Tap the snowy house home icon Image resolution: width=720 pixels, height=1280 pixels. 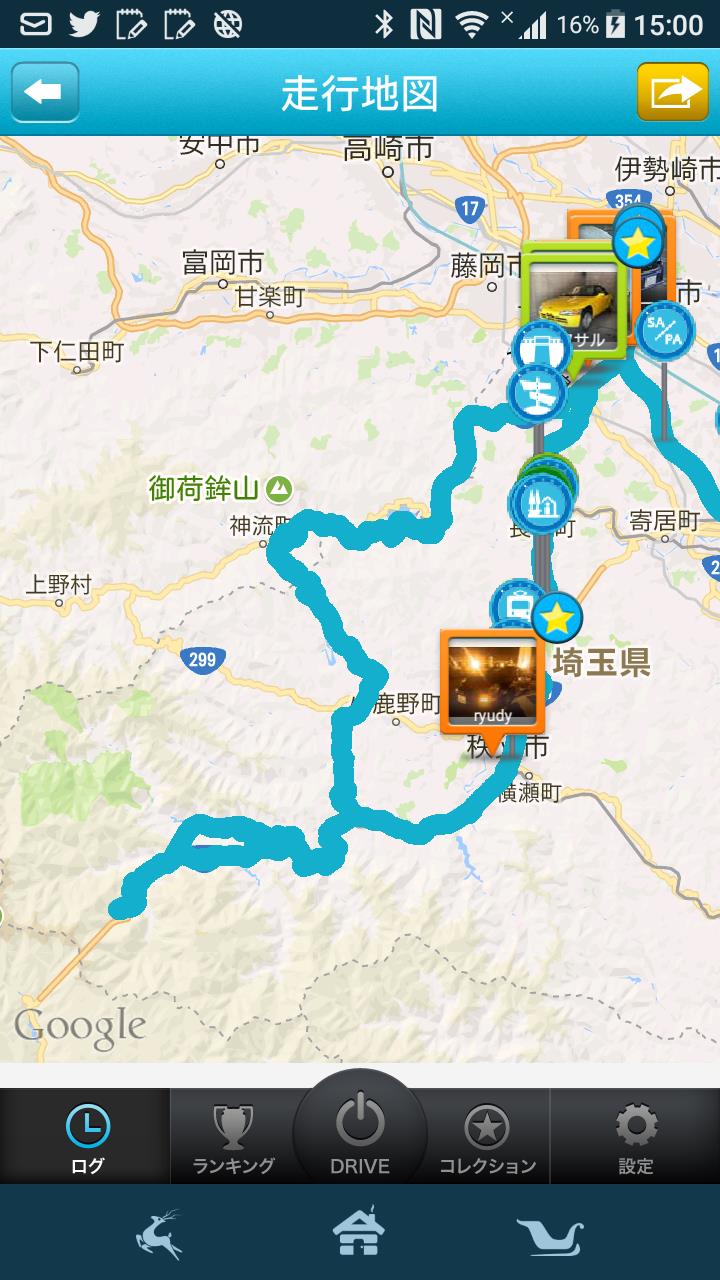coord(359,1233)
